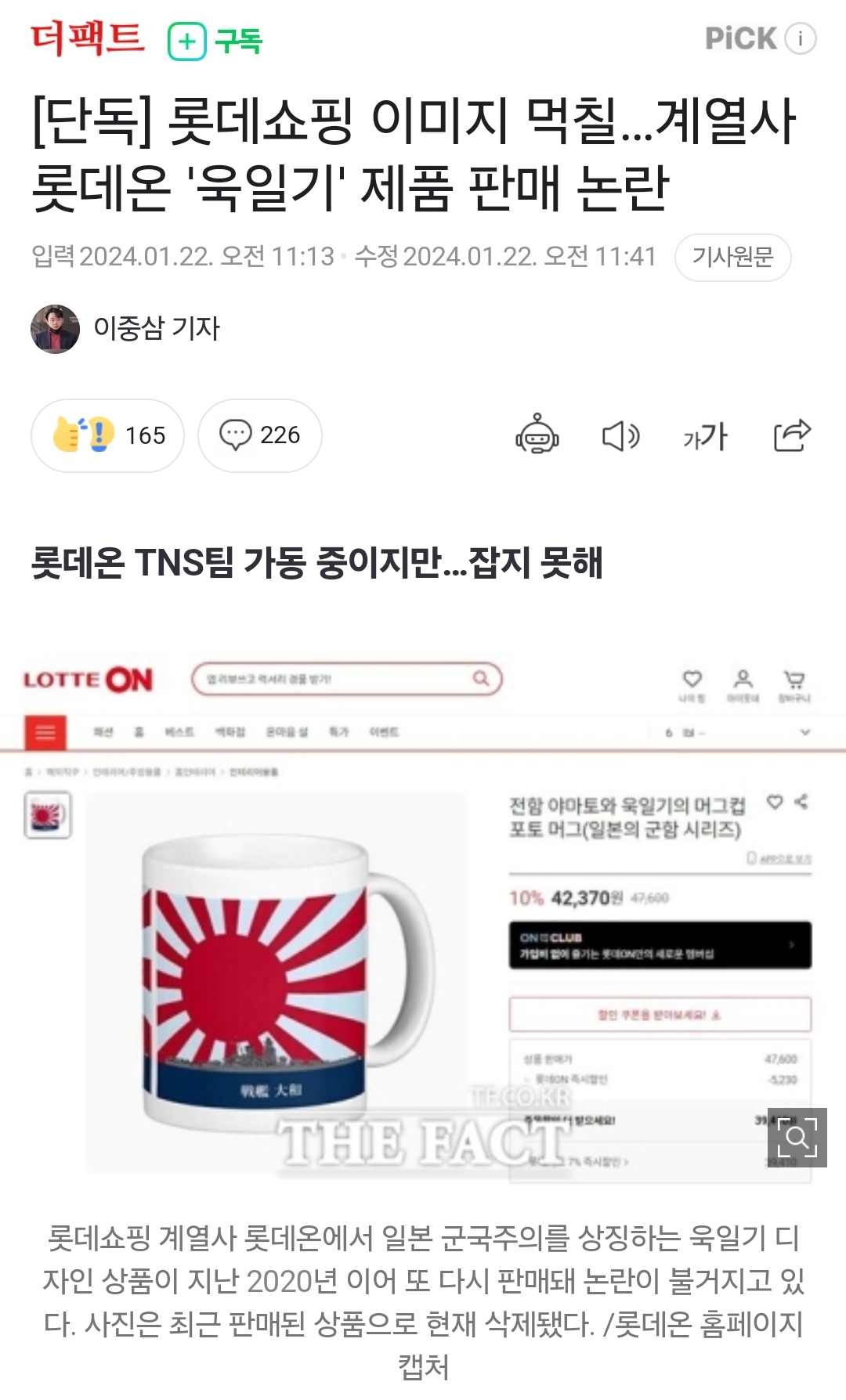Enlarge the article image with the magnifier icon
Image resolution: width=846 pixels, height=1400 pixels.
tap(797, 1137)
